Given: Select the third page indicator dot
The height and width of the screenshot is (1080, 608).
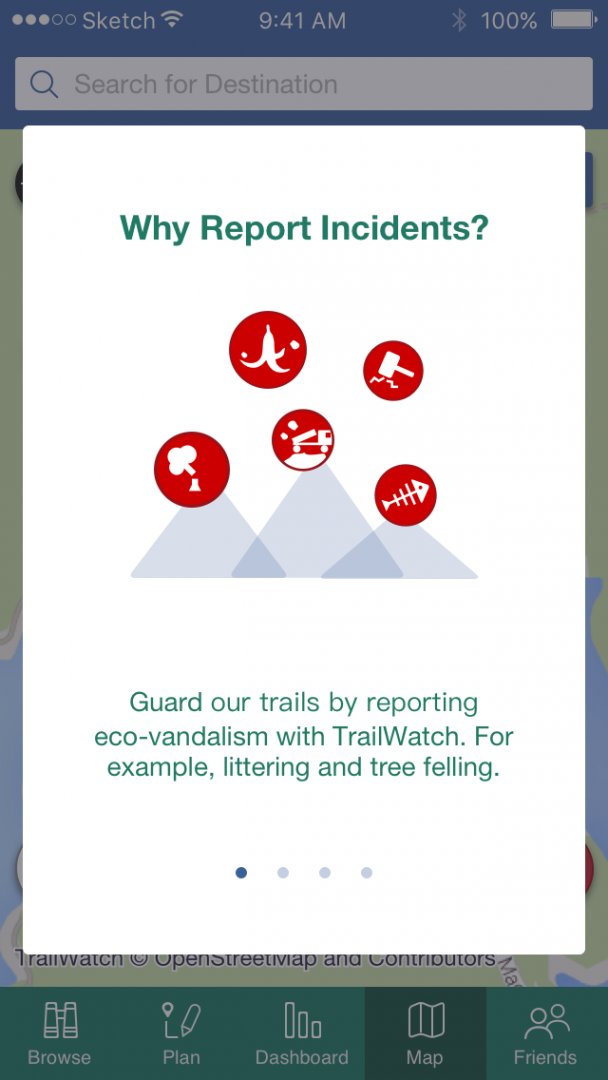Looking at the screenshot, I should pyautogui.click(x=325, y=873).
